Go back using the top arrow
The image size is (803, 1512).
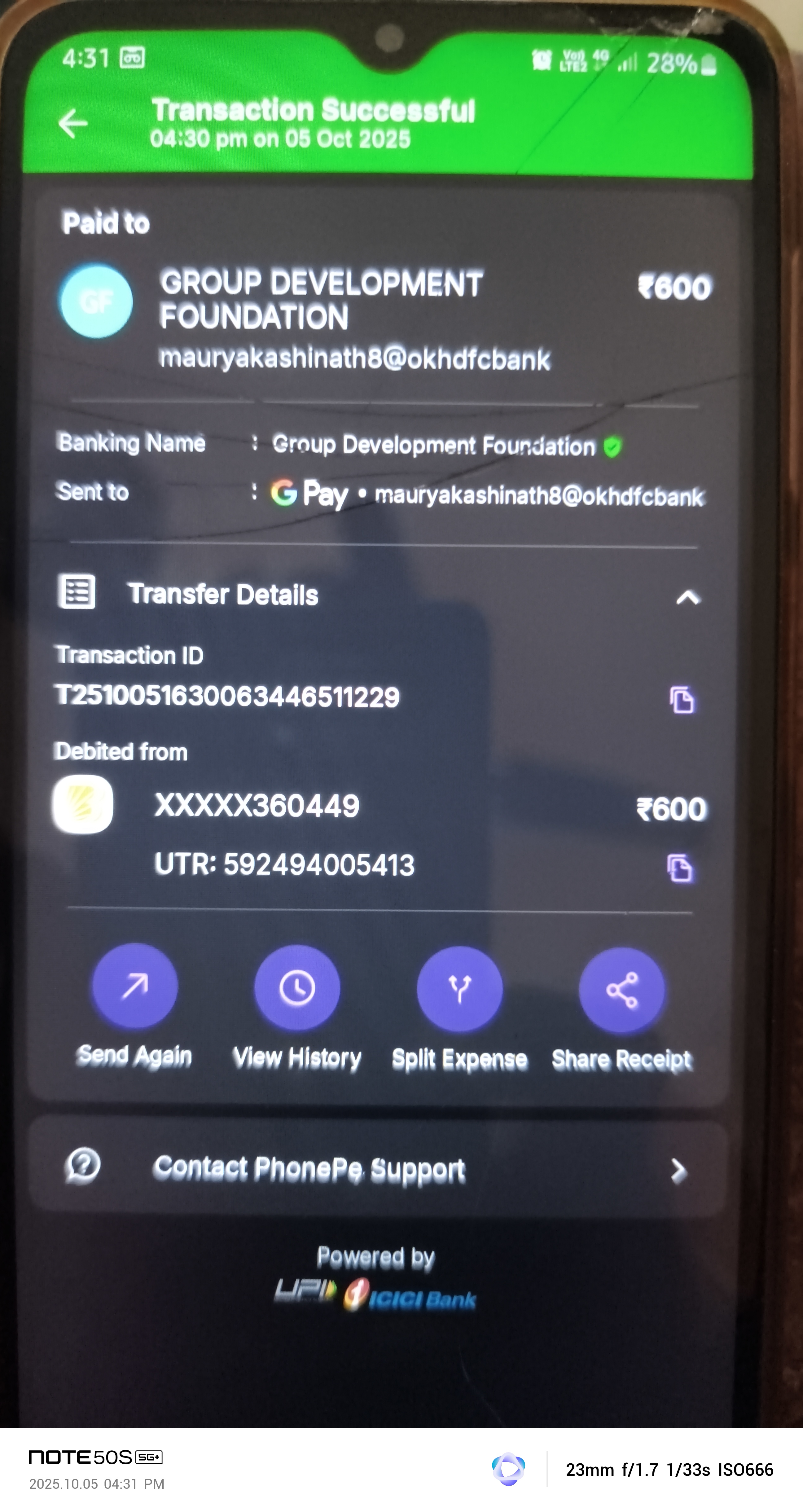click(73, 123)
